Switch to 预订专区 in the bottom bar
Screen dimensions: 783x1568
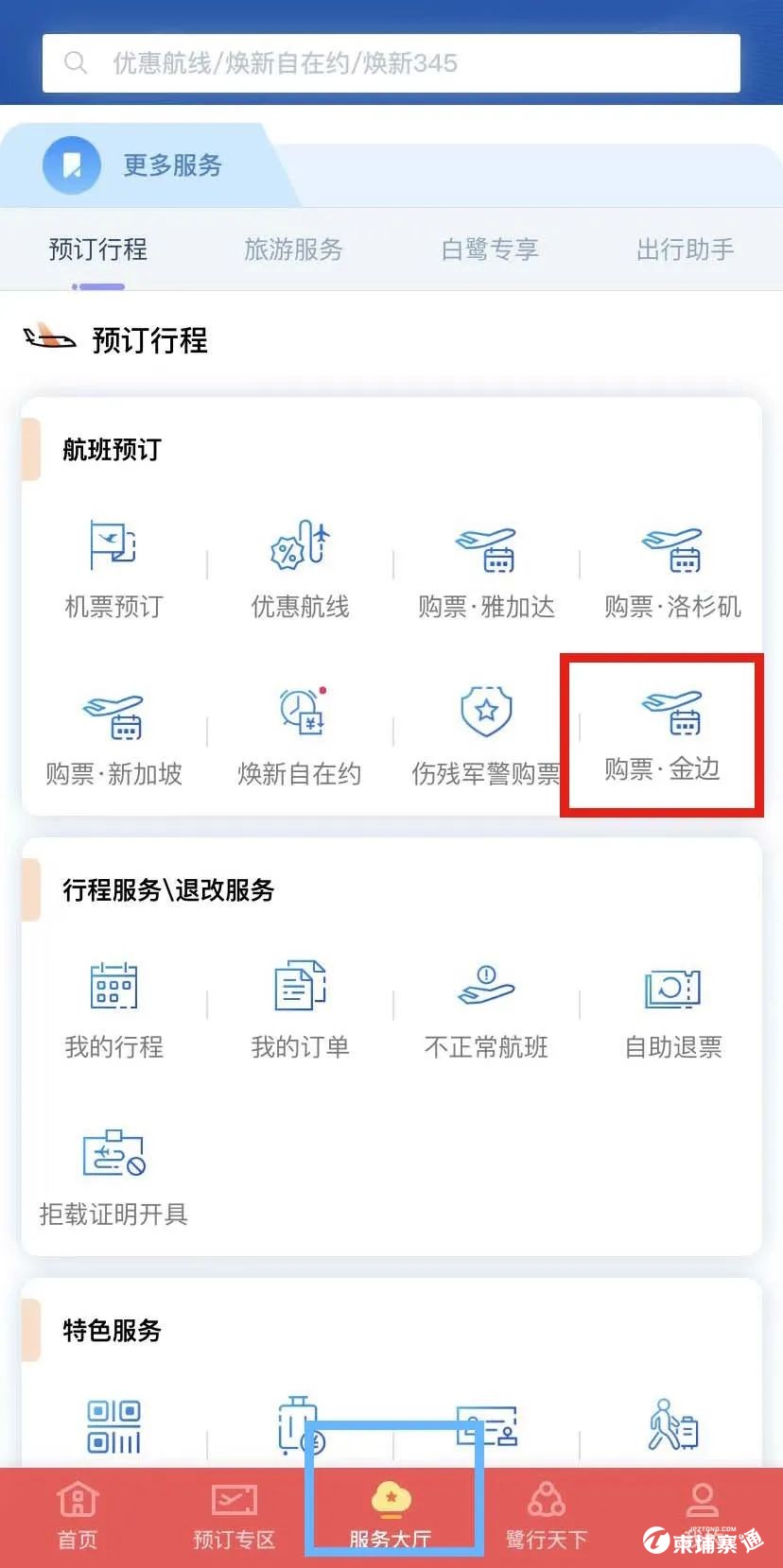pyautogui.click(x=234, y=1515)
